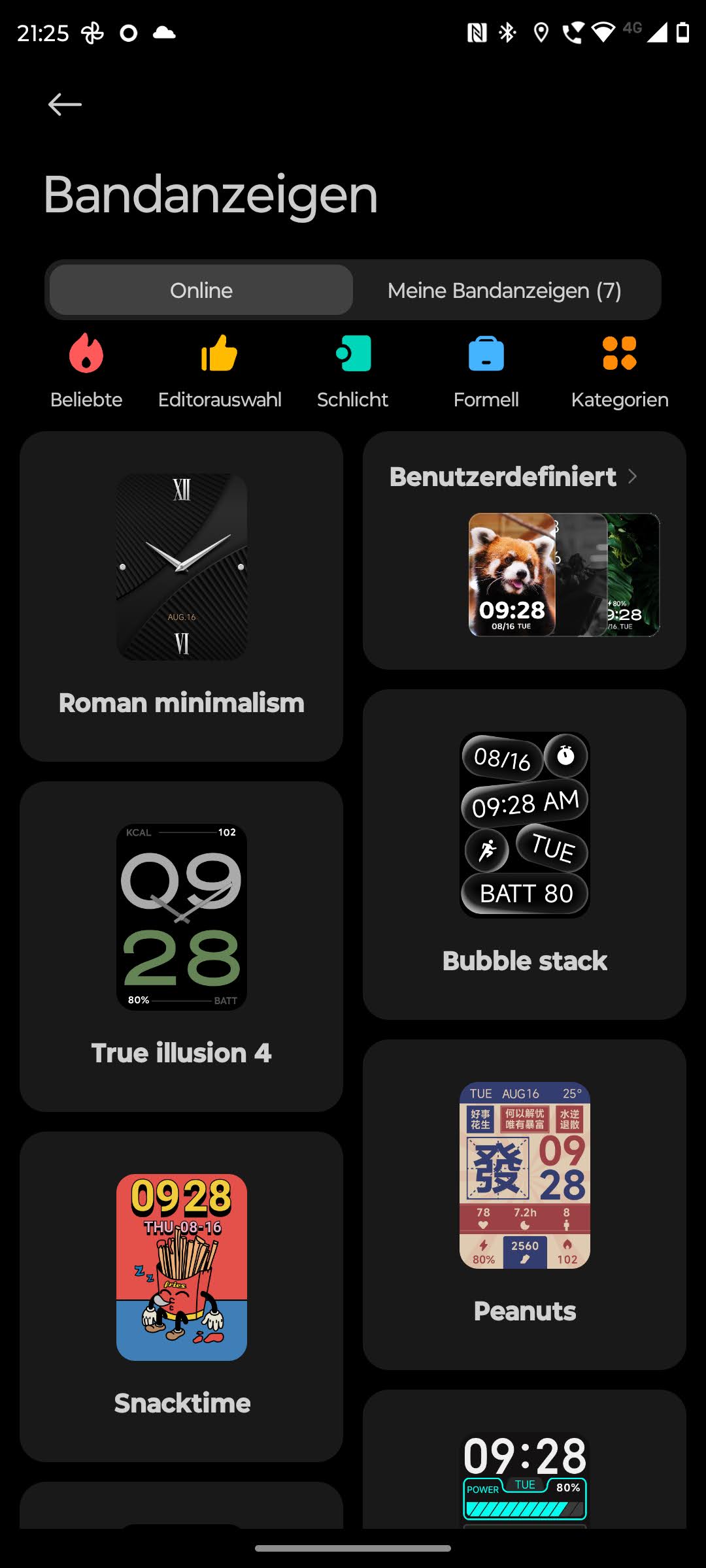Open the Peanuts watch face
Screen dimensions: 706x1568
point(524,1204)
